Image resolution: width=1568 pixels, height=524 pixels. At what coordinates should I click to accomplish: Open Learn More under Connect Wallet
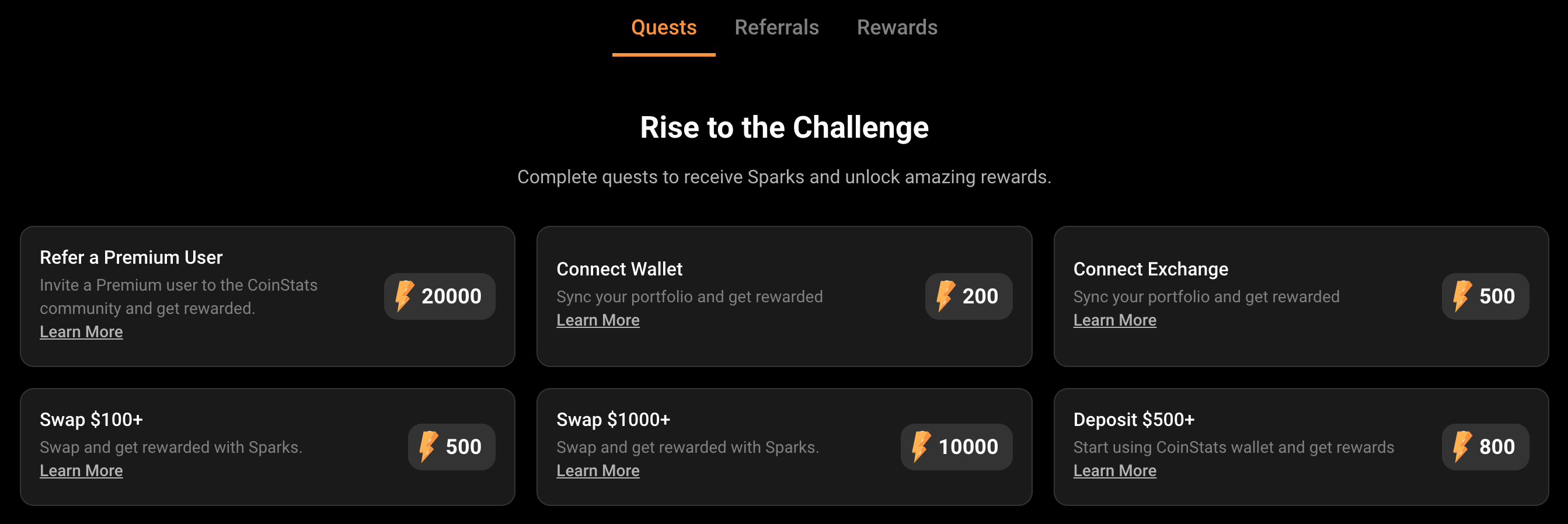tap(597, 320)
